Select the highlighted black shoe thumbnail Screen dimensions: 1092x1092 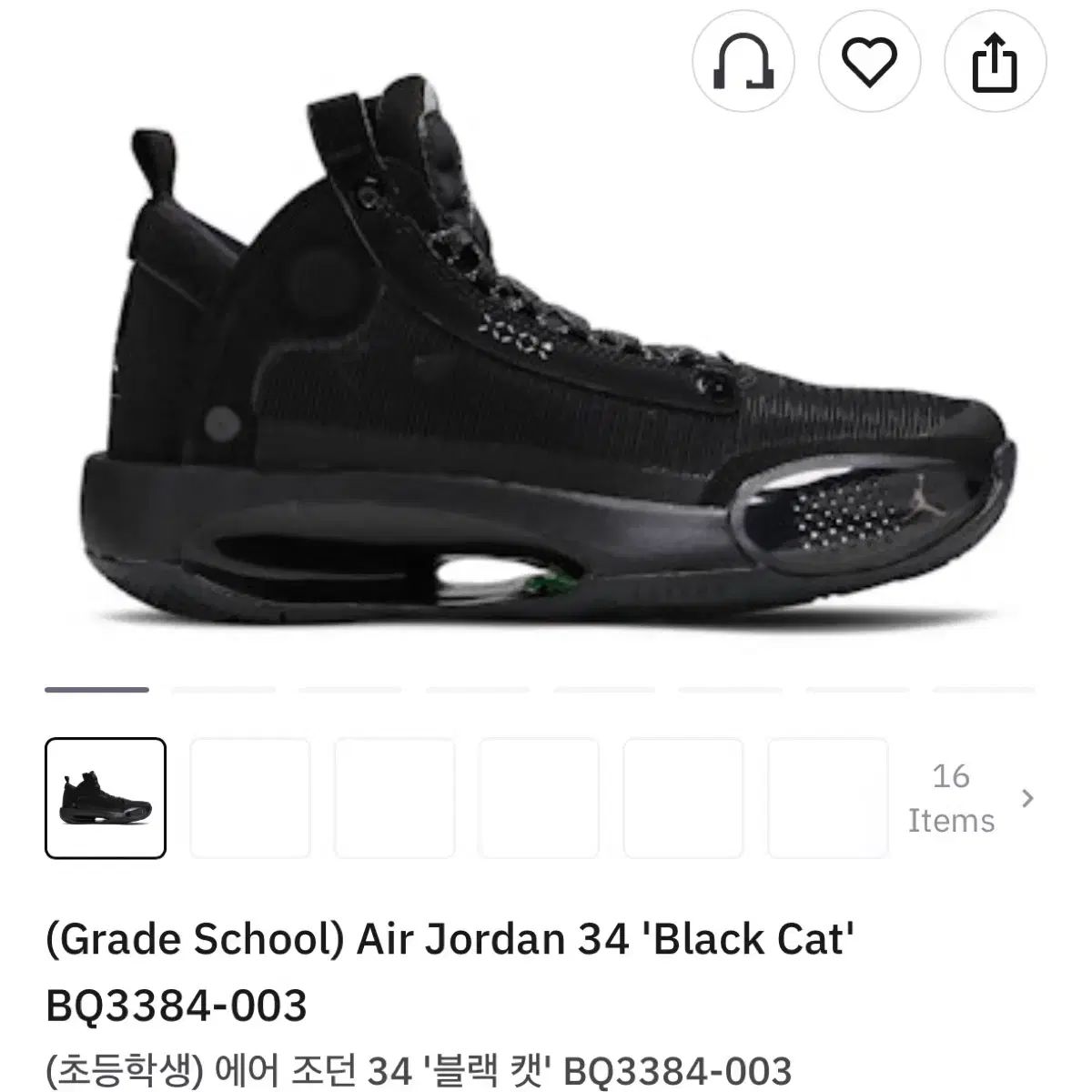(x=106, y=798)
